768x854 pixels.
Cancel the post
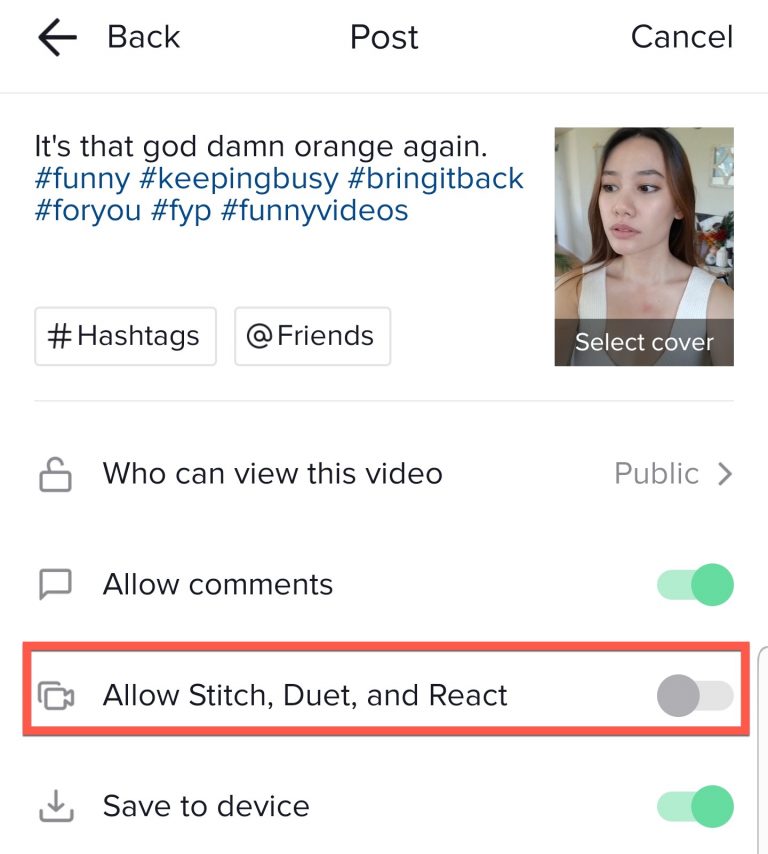point(681,37)
